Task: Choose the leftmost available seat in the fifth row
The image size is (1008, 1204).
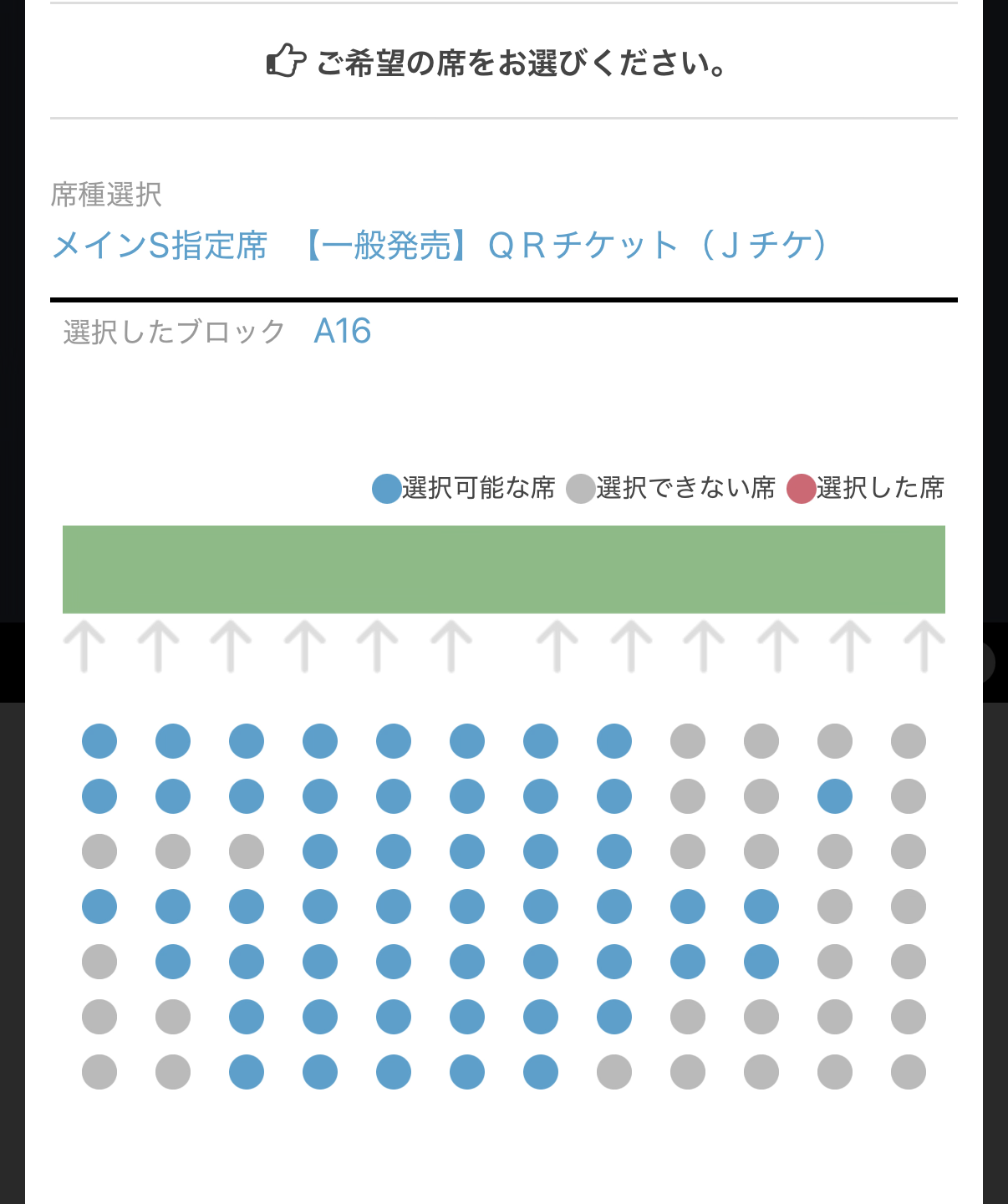Action: (x=173, y=962)
